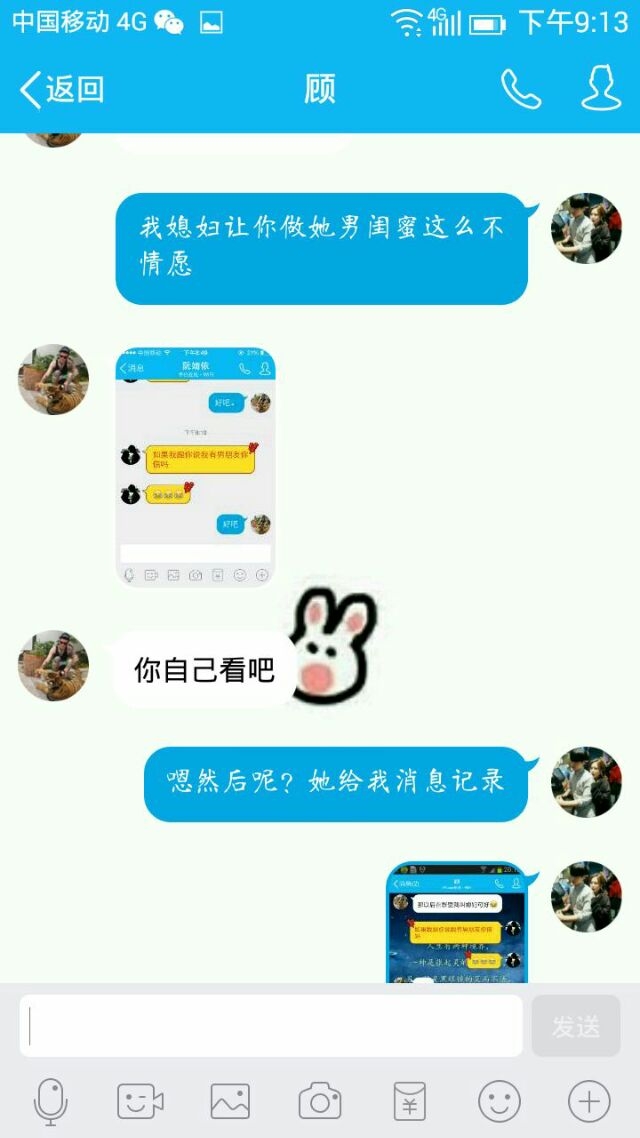Open the camera to take a photo
640x1138 pixels.
pyautogui.click(x=320, y=1102)
